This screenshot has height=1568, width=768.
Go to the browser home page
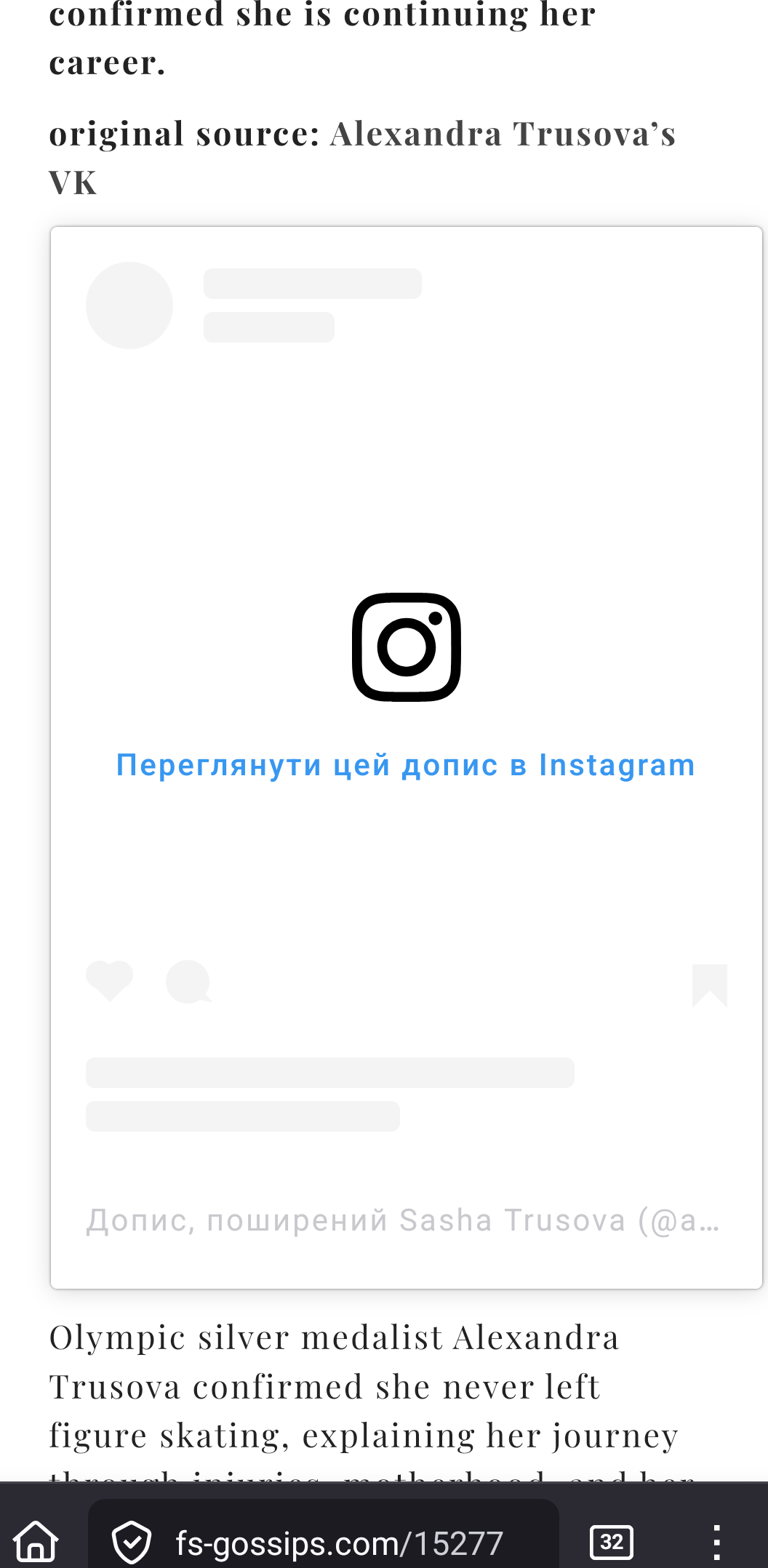(36, 1541)
